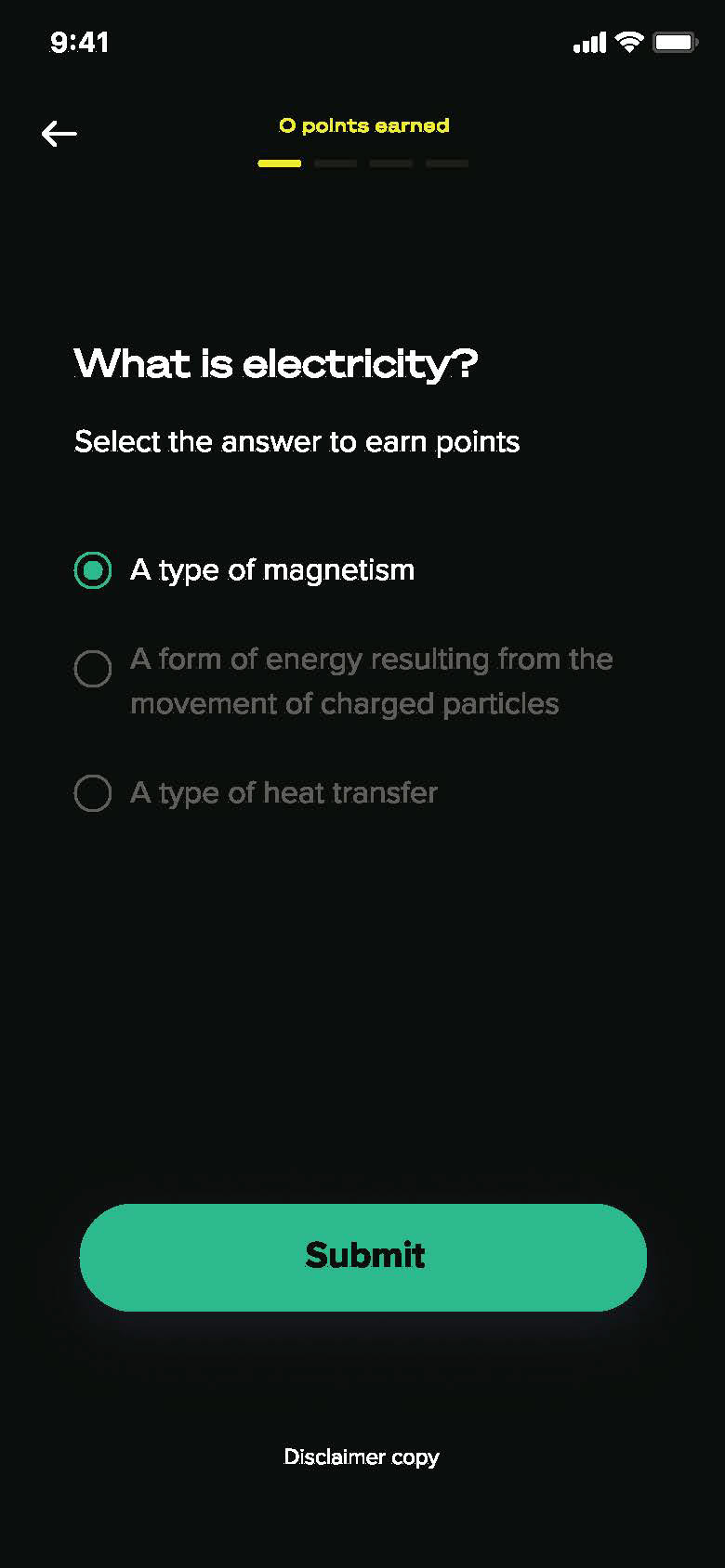The height and width of the screenshot is (1568, 725).
Task: Submit the selected answer
Action: pyautogui.click(x=363, y=1257)
